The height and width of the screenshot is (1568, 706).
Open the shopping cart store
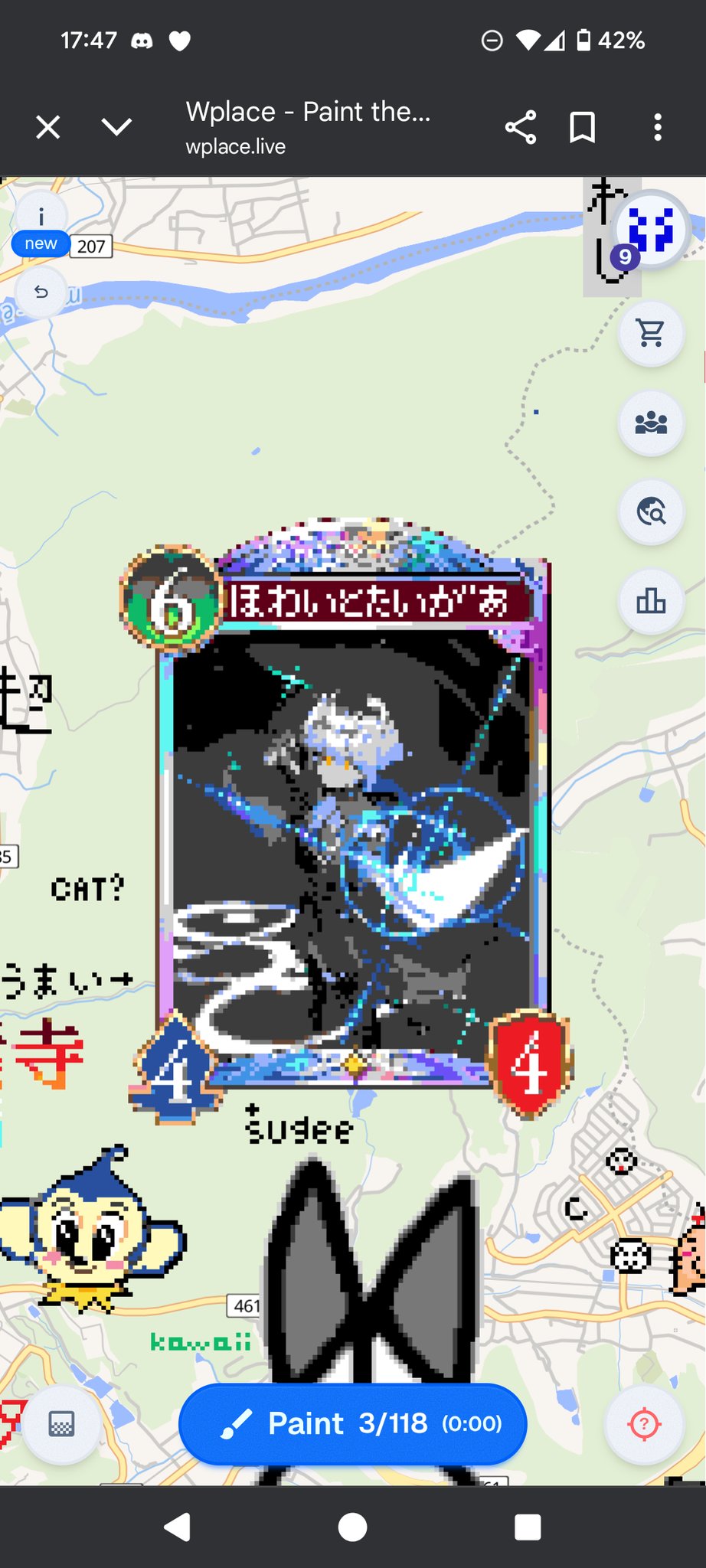tap(651, 334)
